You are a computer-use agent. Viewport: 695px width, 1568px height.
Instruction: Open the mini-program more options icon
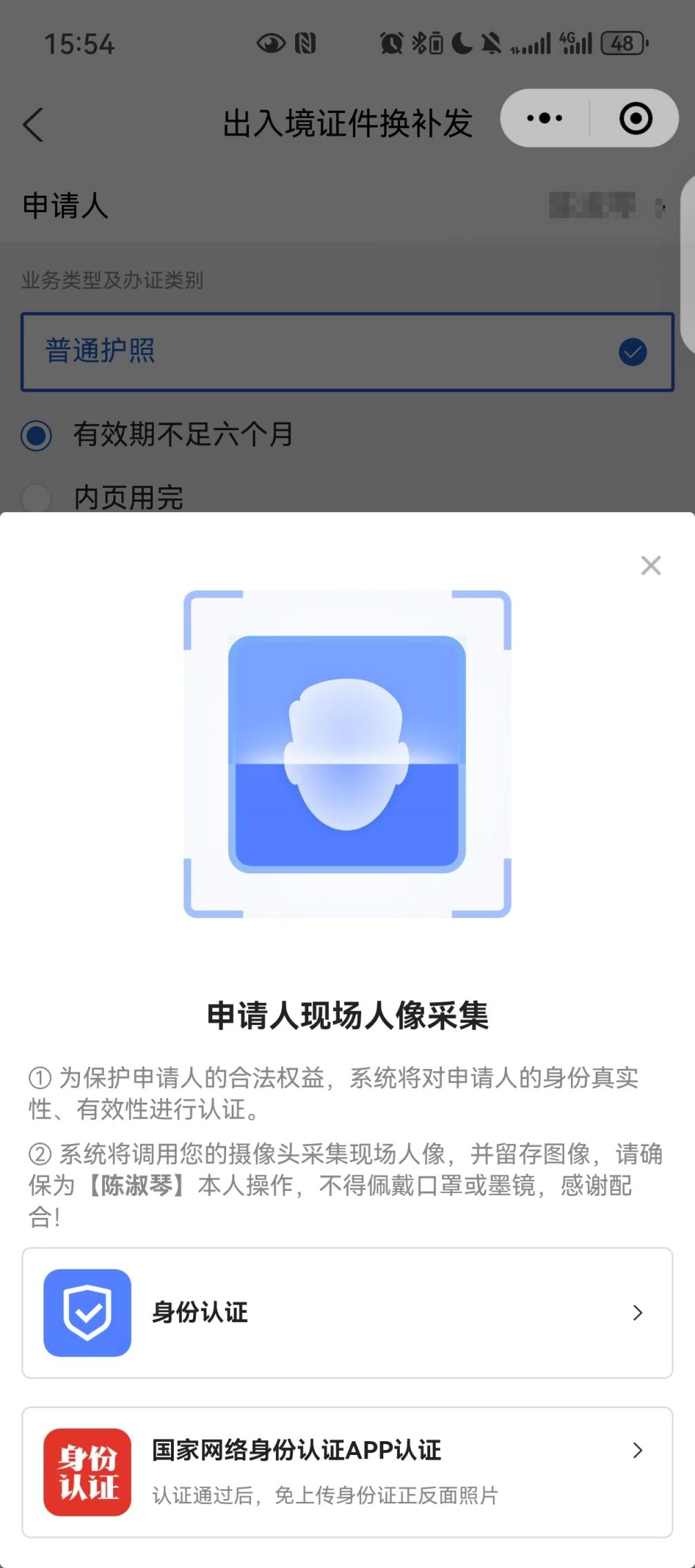point(544,118)
